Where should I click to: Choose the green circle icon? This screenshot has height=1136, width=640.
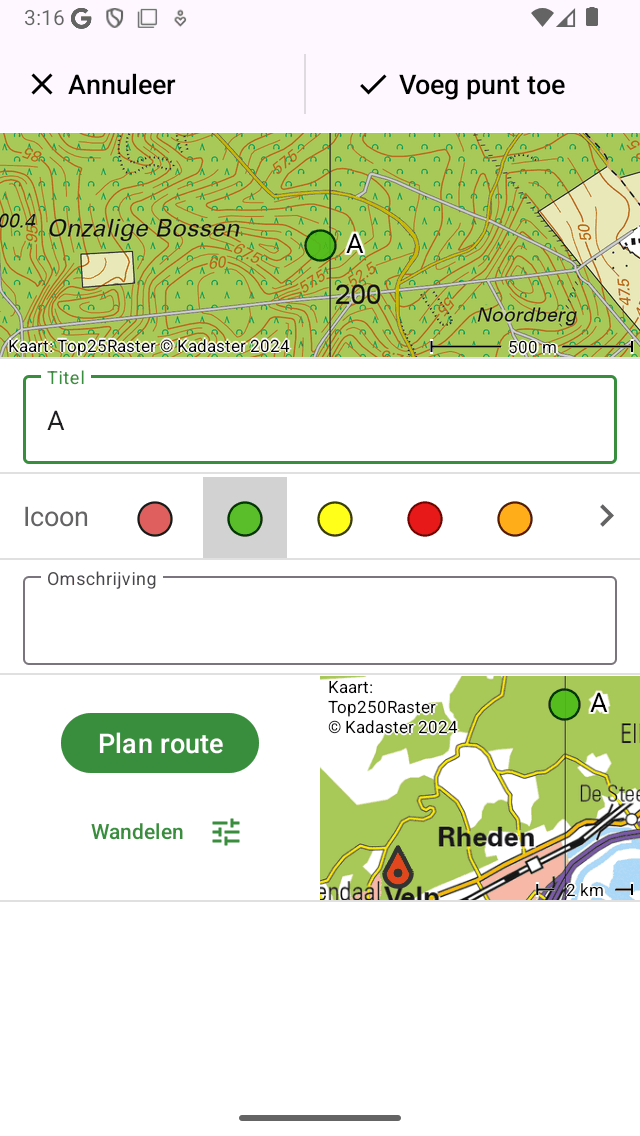pos(245,519)
